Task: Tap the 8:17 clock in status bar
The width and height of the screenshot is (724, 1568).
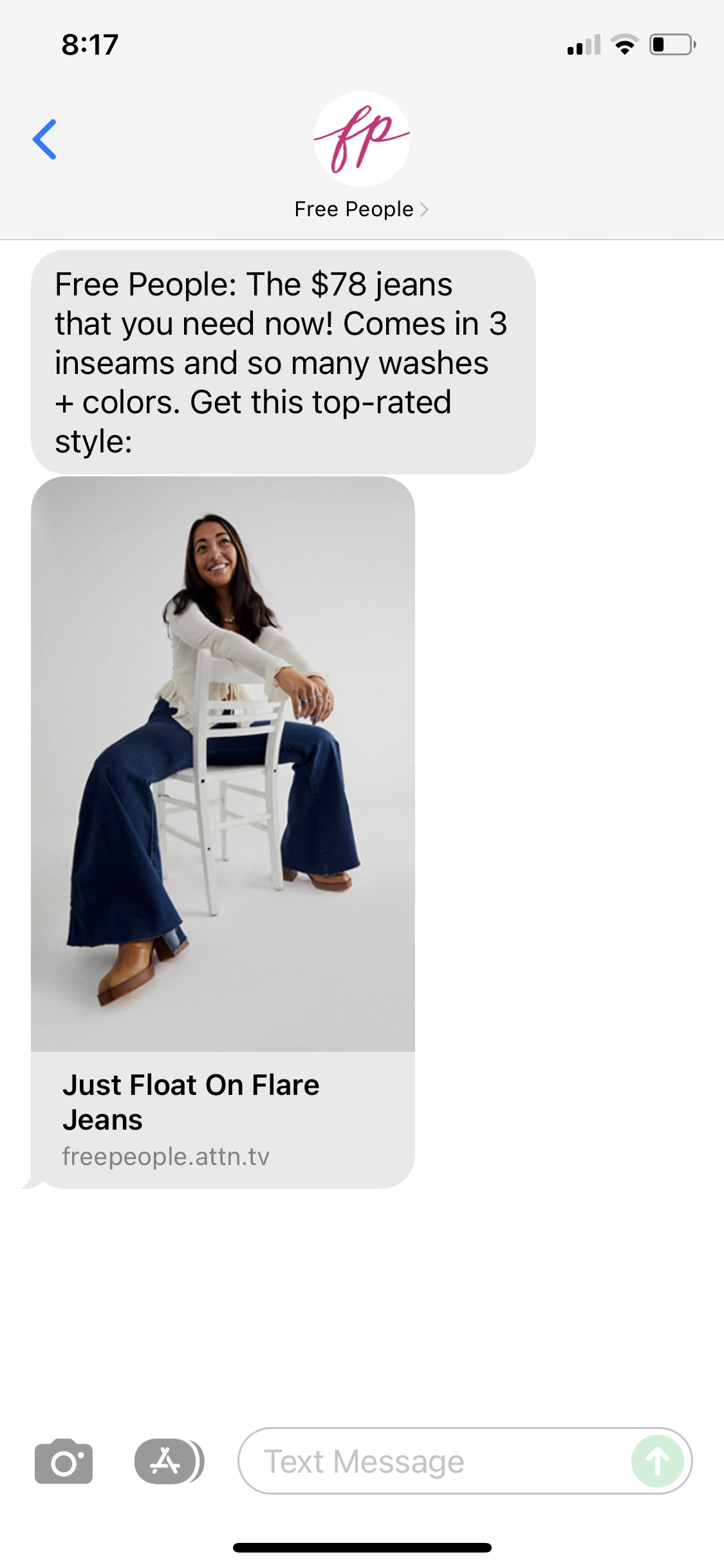Action: tap(89, 44)
